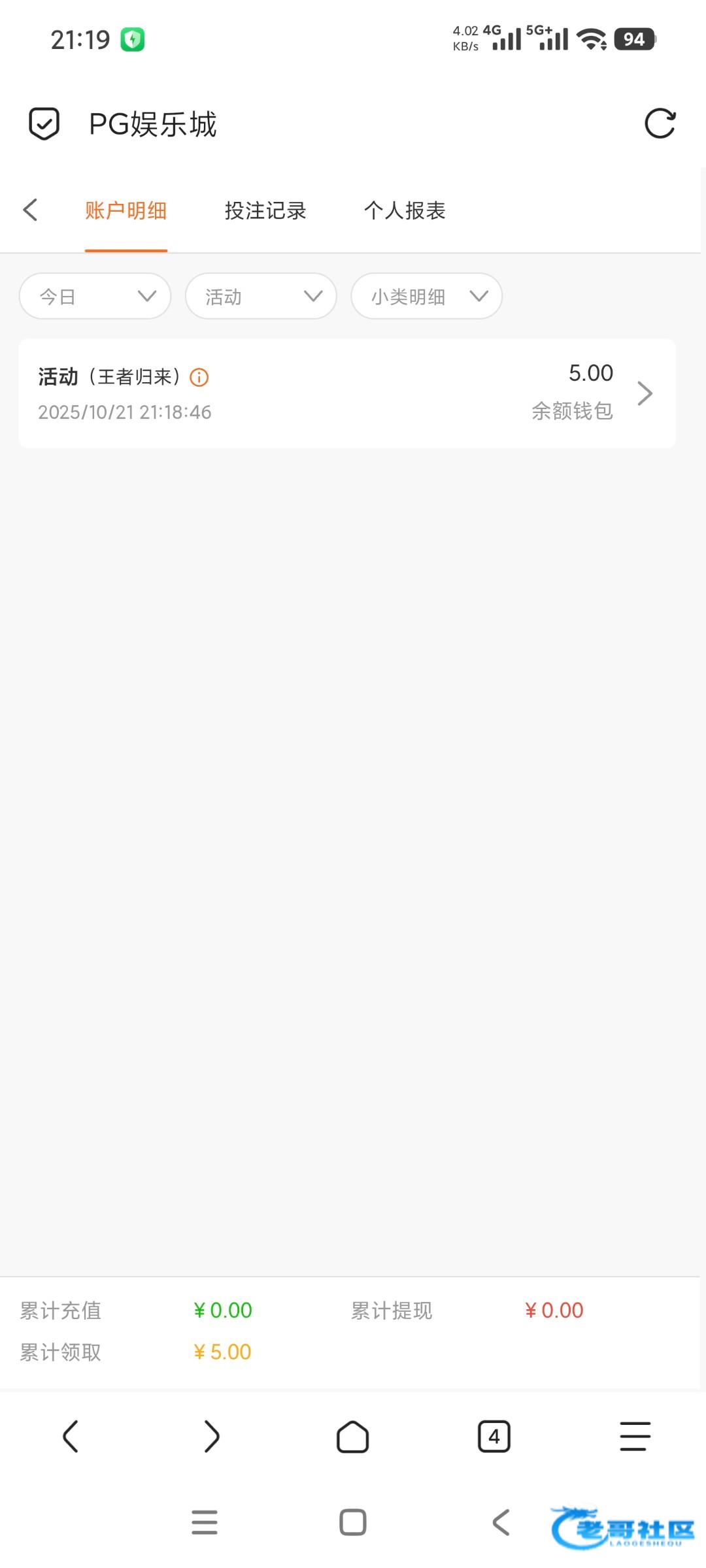
Task: Open the 个人报表 tab
Action: [x=405, y=210]
